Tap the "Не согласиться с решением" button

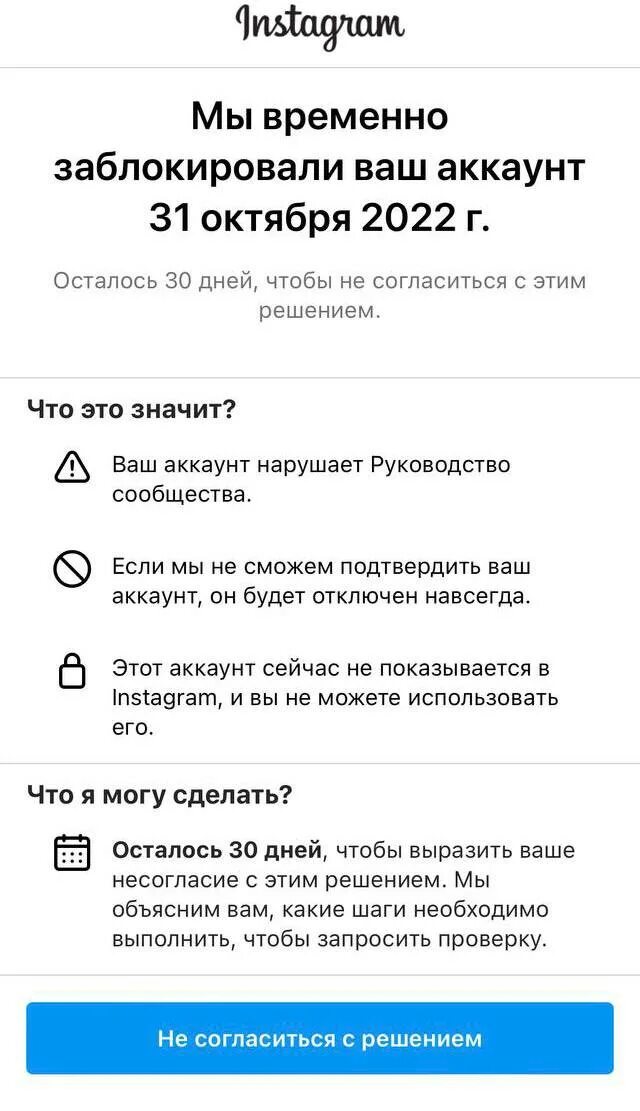320,1038
